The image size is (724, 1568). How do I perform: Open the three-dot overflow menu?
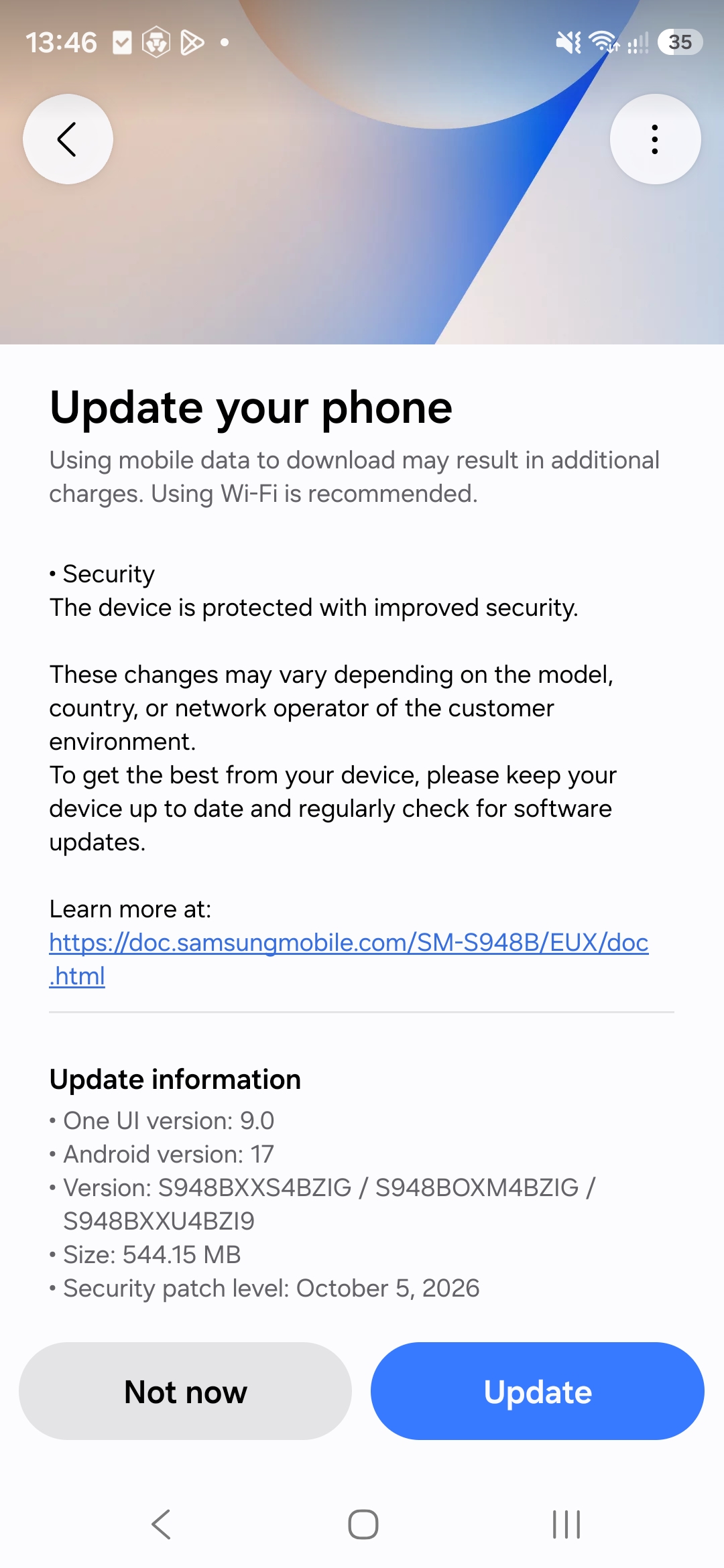click(655, 139)
